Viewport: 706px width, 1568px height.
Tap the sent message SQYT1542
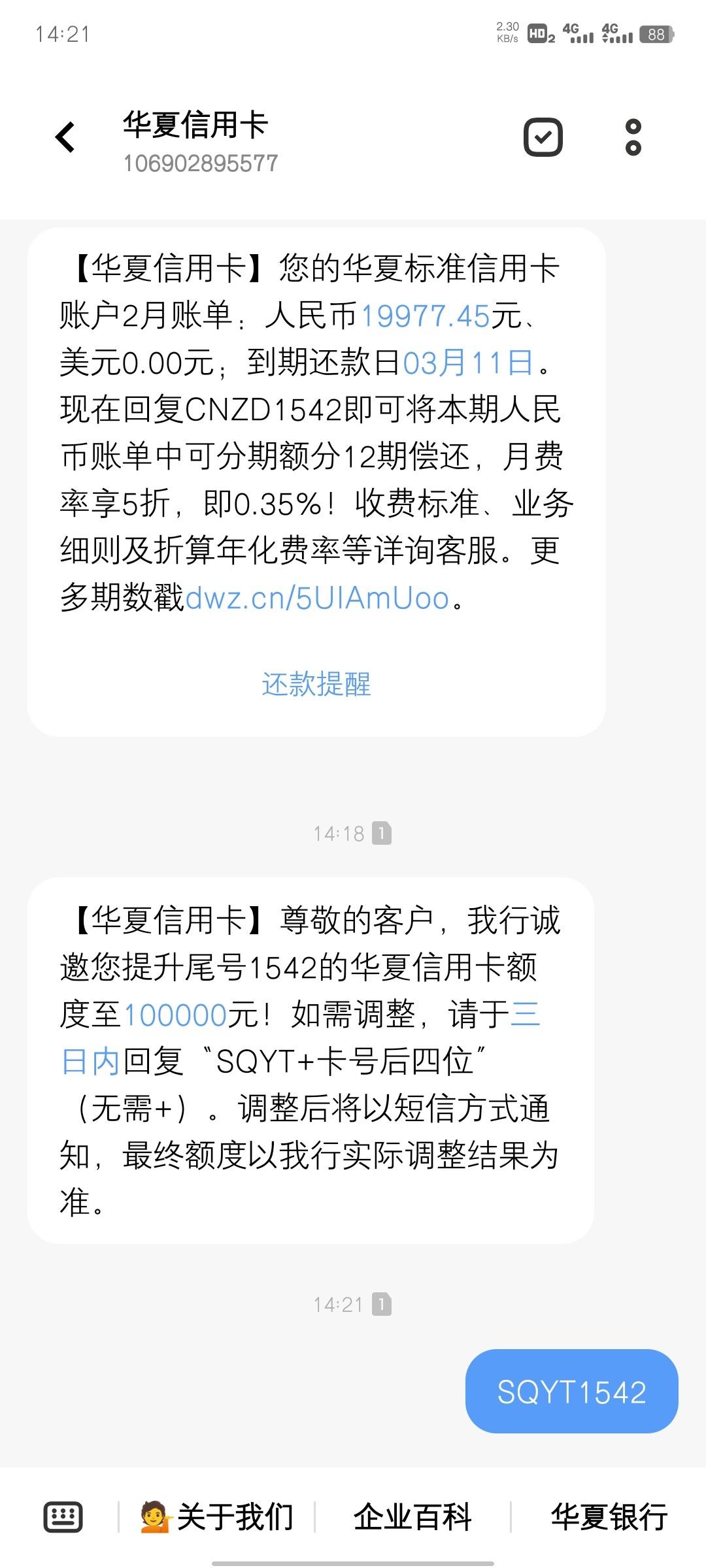click(572, 1392)
